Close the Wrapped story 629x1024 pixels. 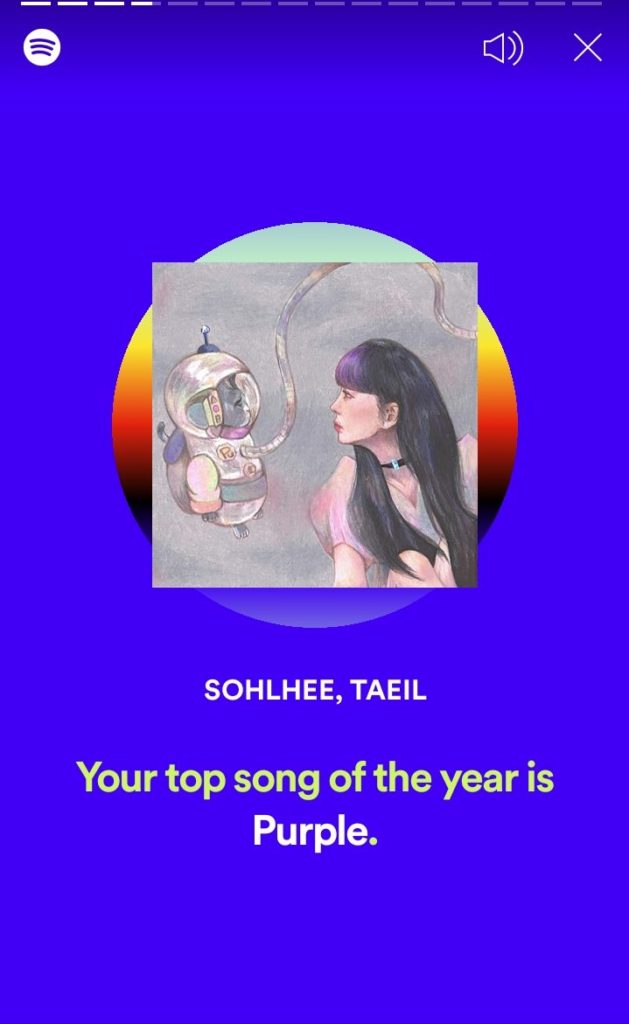coord(587,48)
